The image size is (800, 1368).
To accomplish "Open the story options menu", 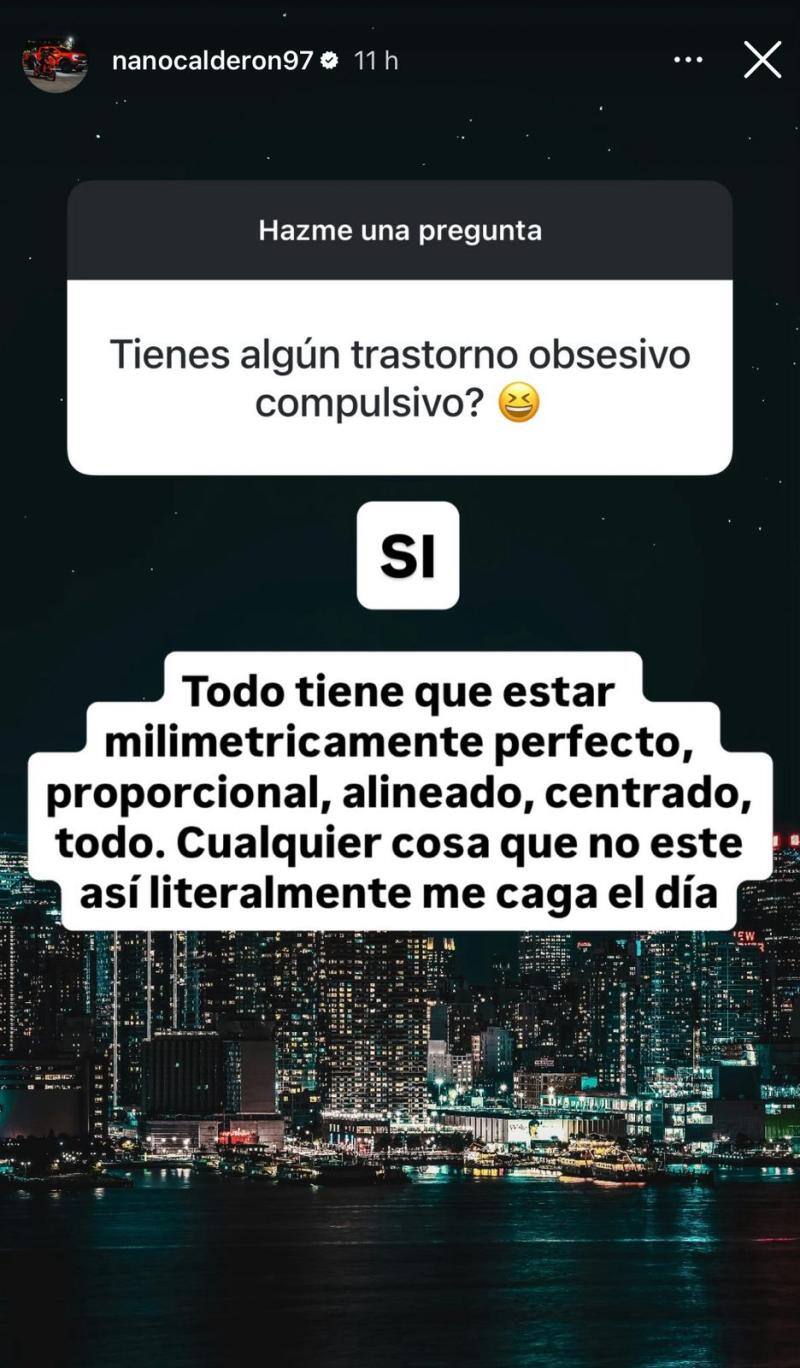I will click(x=688, y=60).
